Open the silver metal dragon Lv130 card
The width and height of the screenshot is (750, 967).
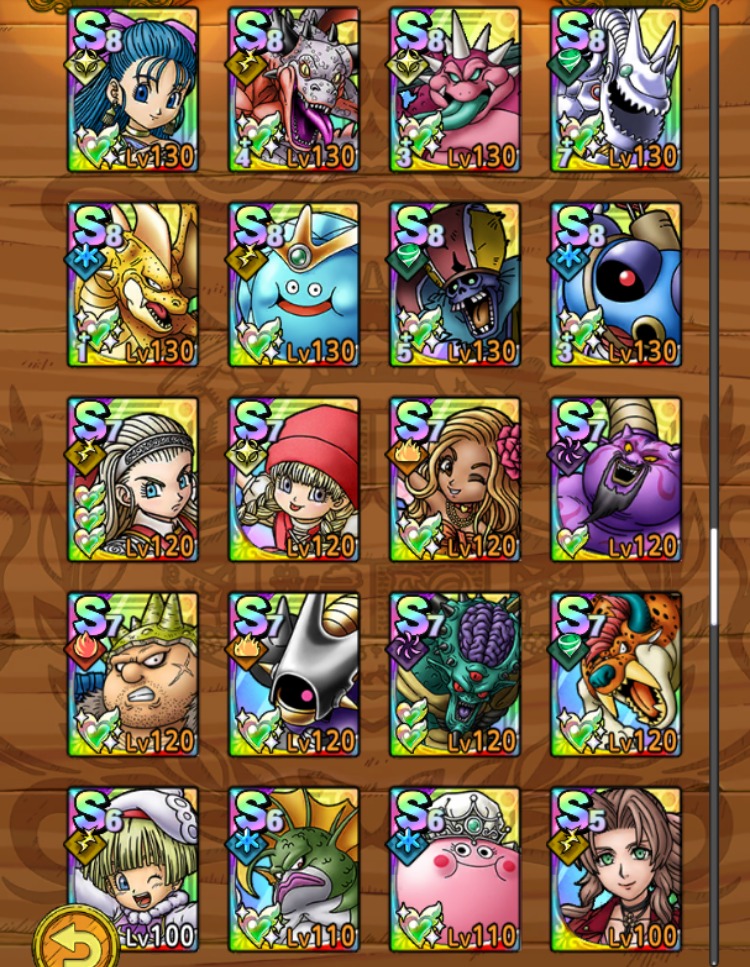click(616, 90)
